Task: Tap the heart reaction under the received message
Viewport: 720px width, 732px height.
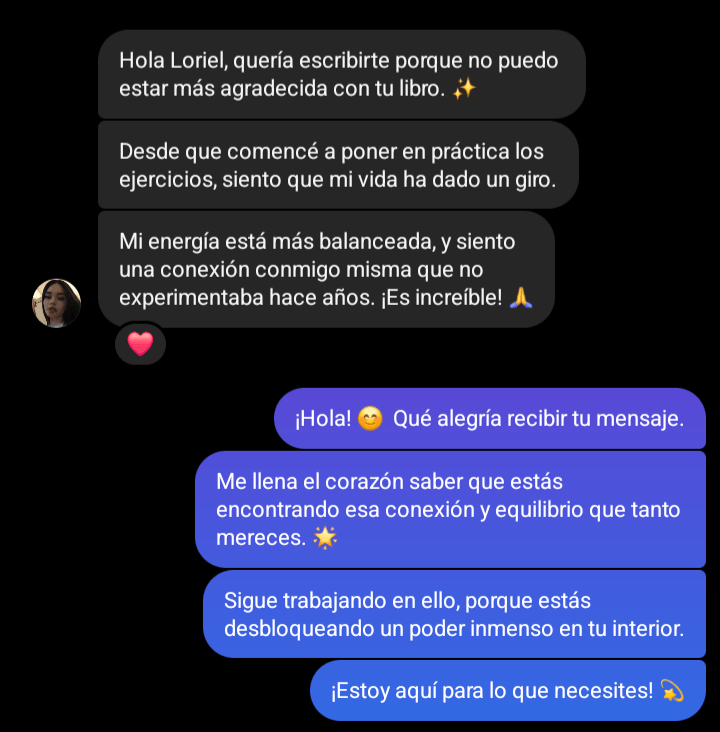Action: (x=140, y=344)
